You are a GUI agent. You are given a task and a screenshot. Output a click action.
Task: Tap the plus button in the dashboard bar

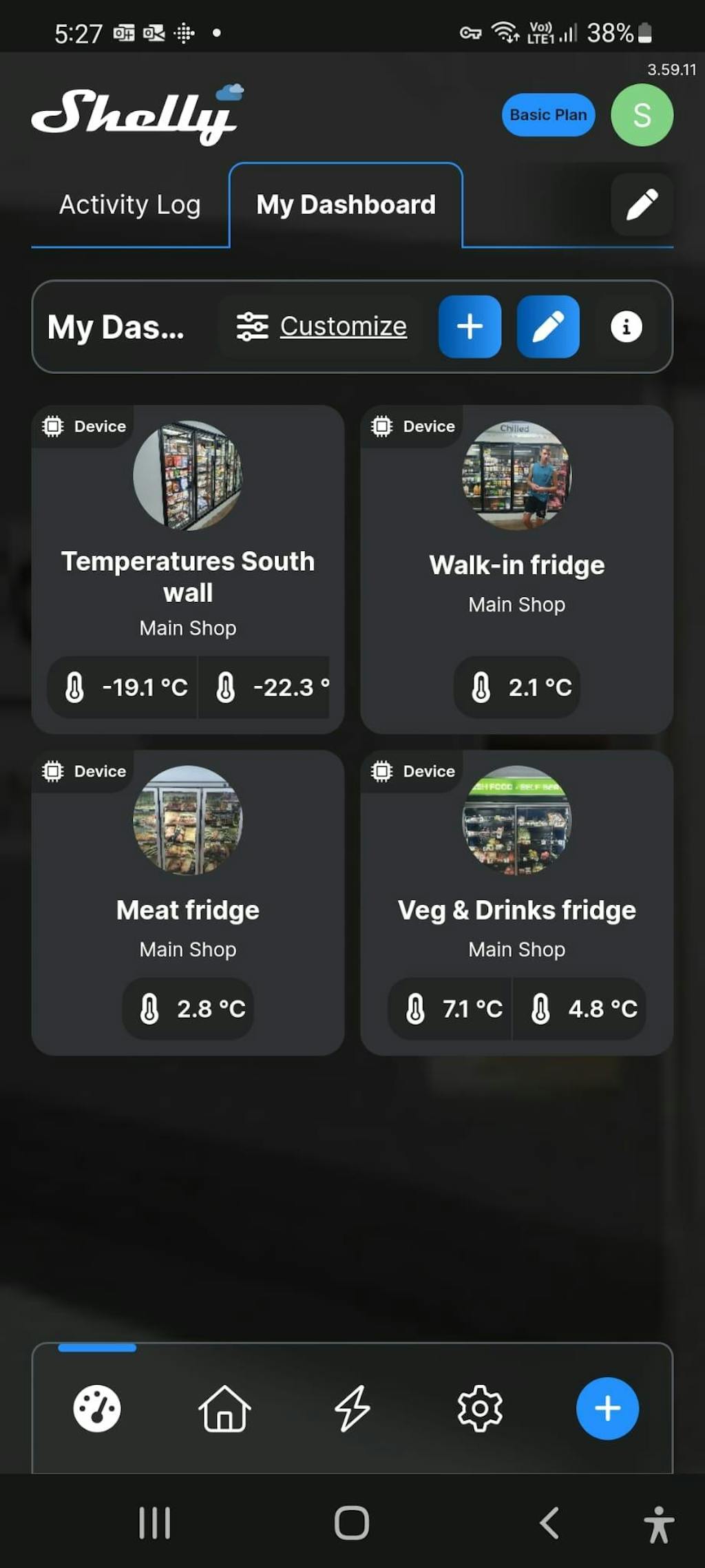469,326
